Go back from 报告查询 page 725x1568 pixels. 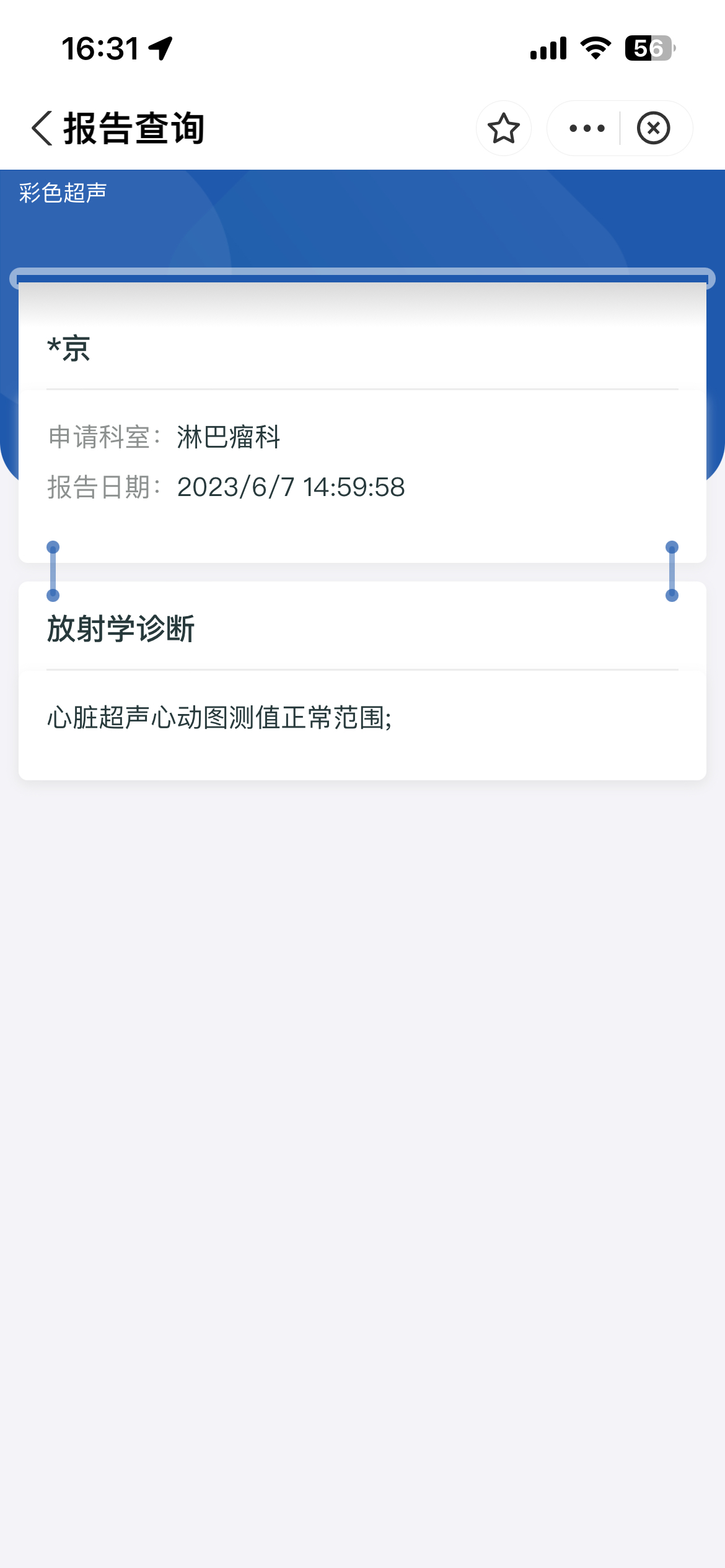[x=42, y=128]
